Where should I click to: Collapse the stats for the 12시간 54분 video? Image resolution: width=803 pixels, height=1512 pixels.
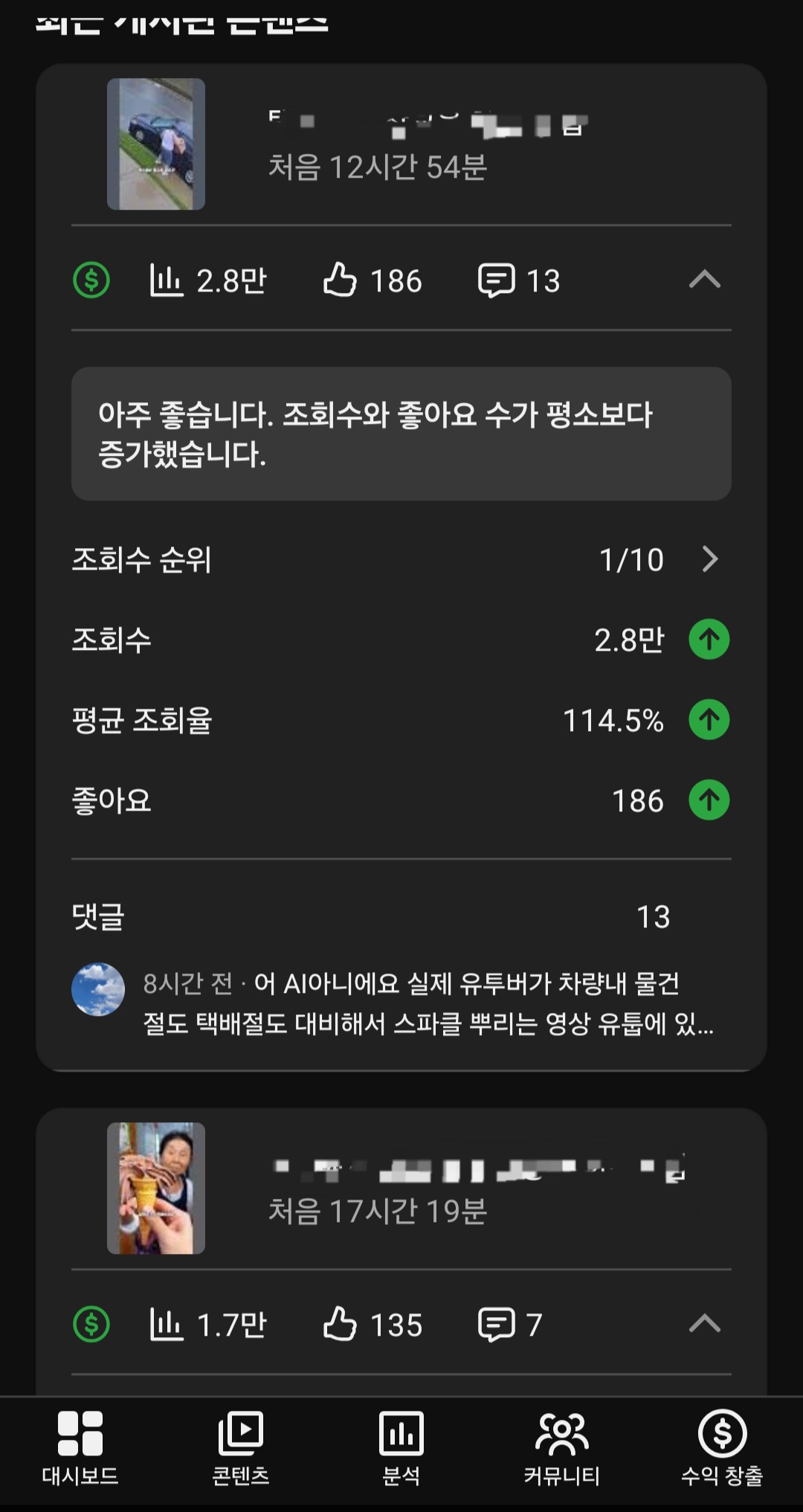705,280
